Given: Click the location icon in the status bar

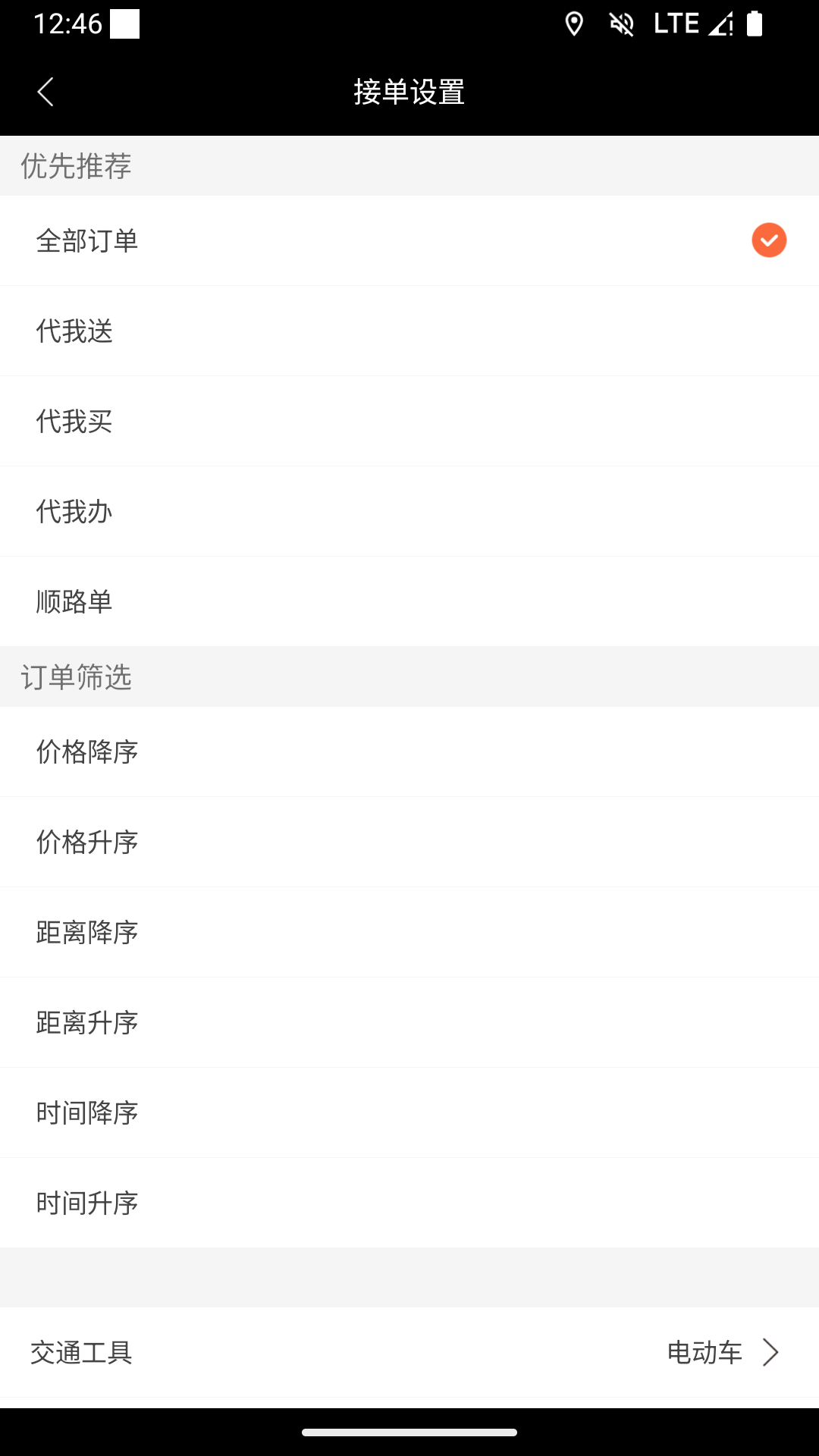Looking at the screenshot, I should (574, 24).
